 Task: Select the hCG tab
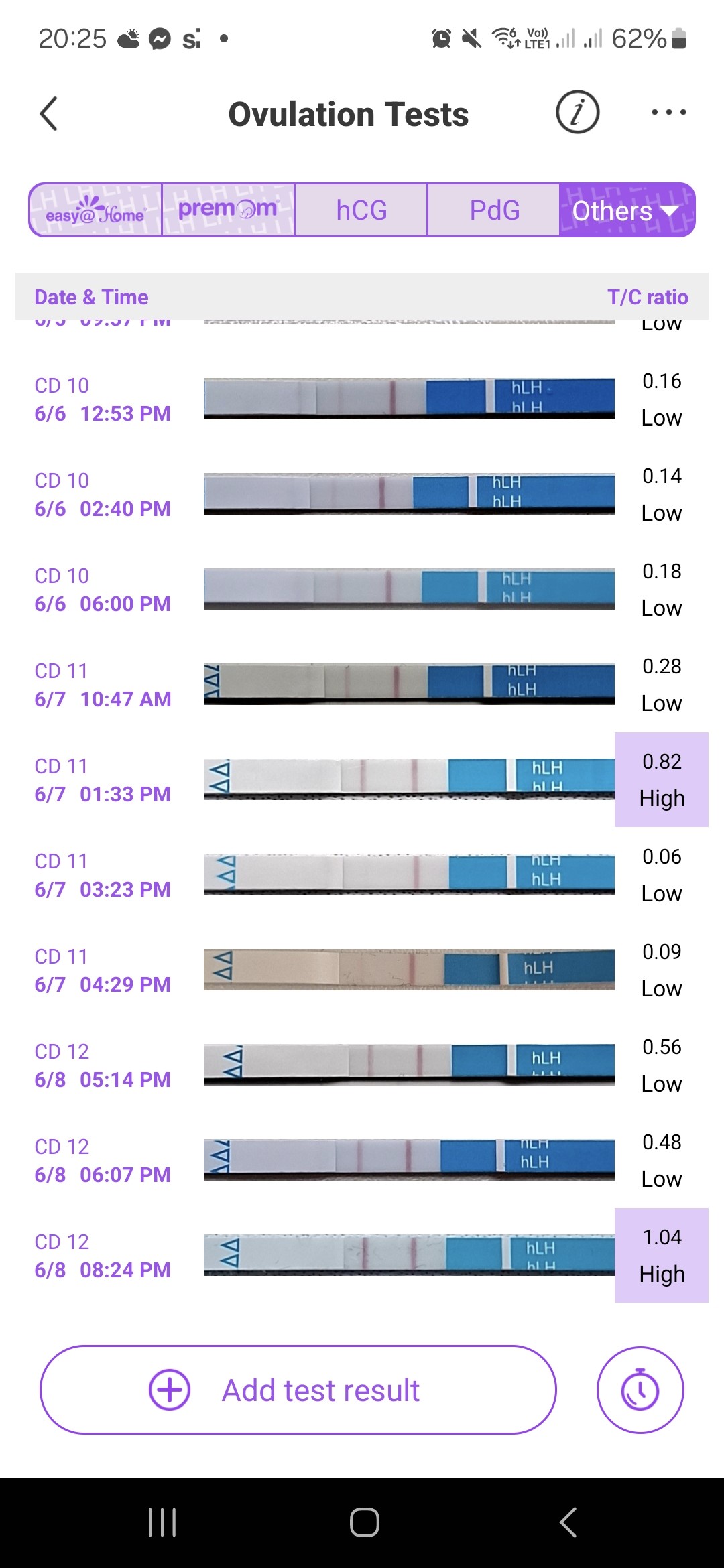click(361, 210)
